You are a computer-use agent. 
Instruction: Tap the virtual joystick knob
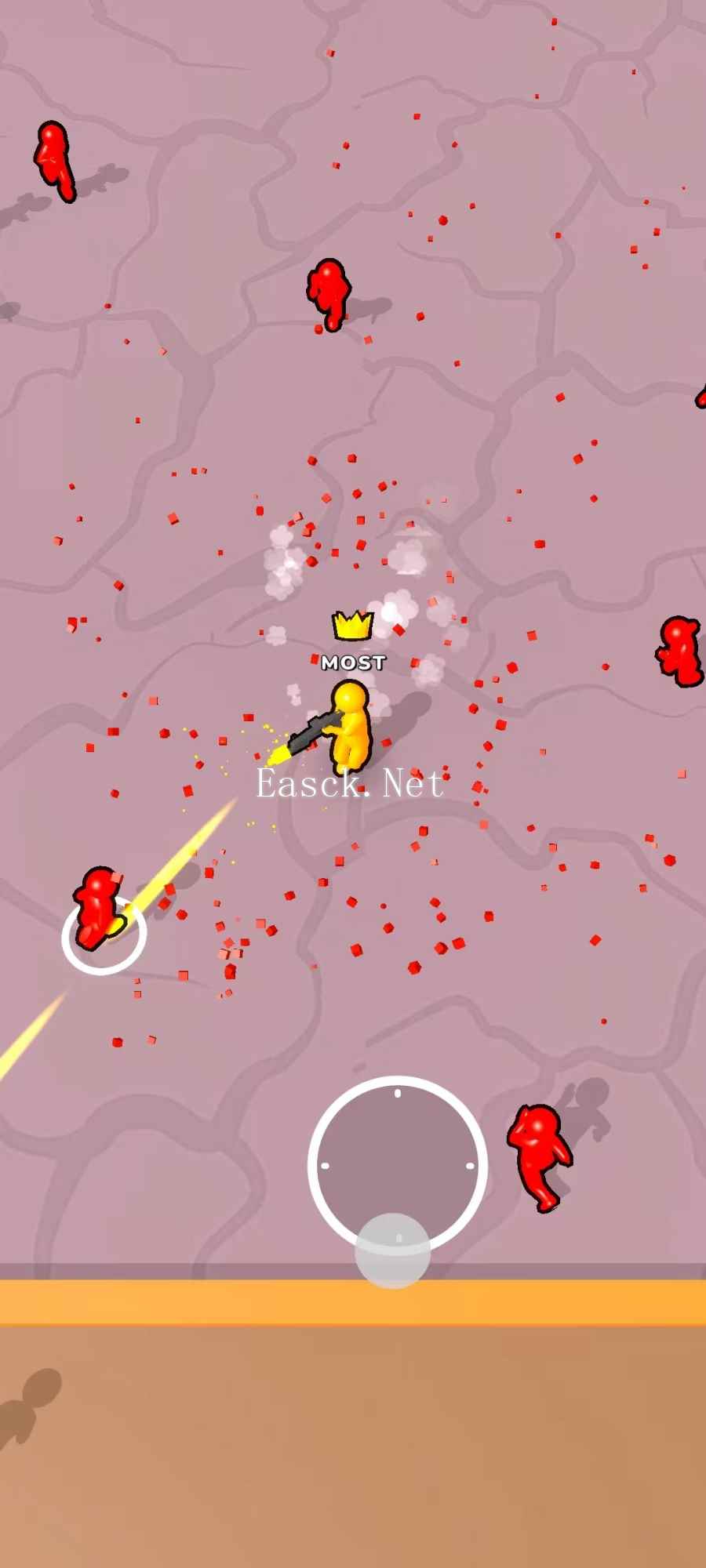click(392, 1251)
